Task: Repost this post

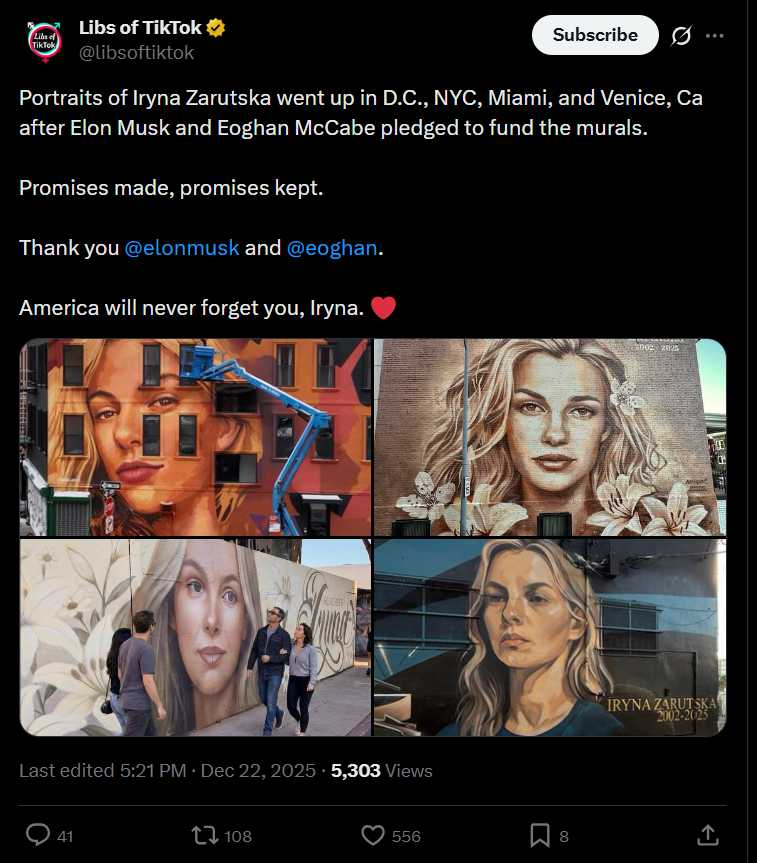Action: pyautogui.click(x=205, y=835)
